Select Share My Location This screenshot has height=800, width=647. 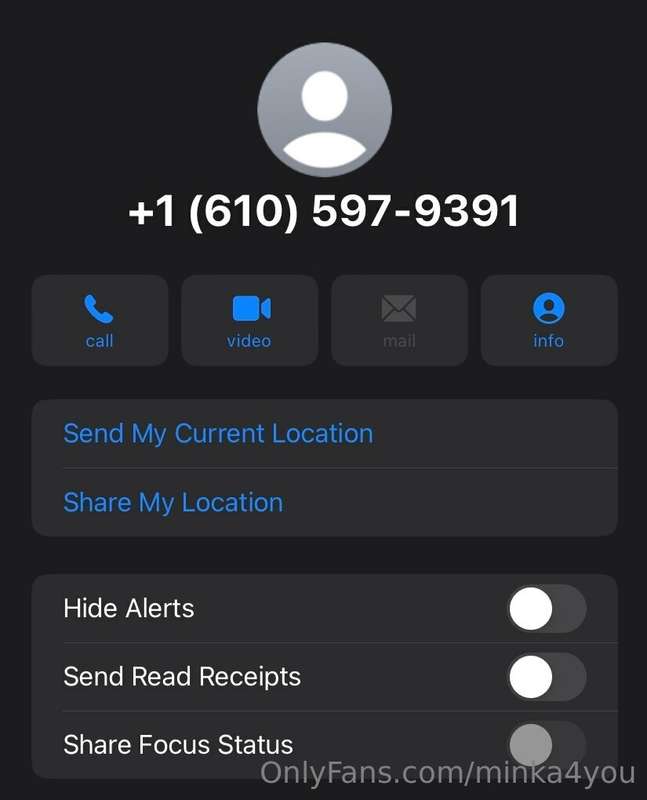pos(173,502)
